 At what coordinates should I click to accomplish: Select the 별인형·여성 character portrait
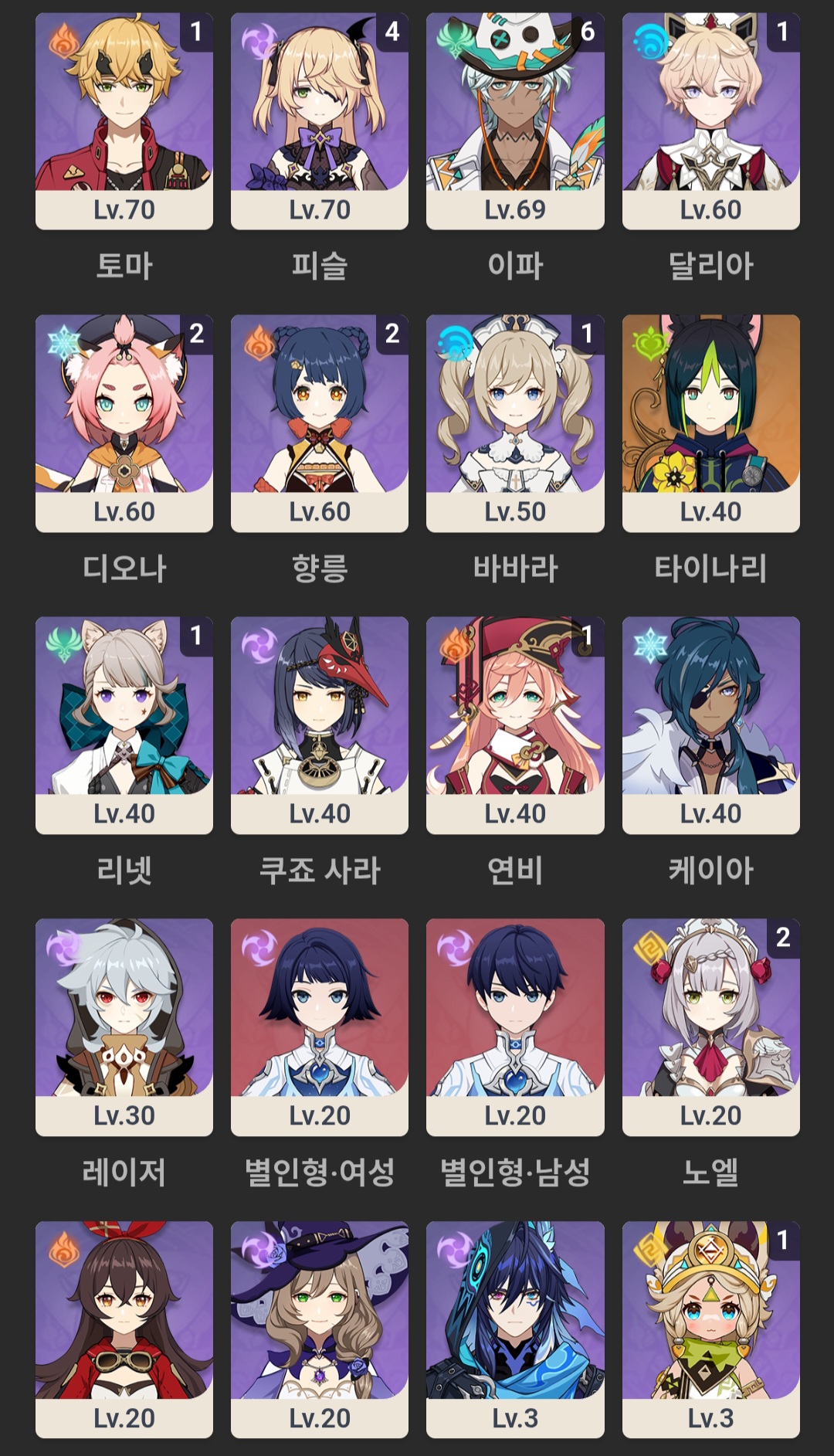coord(318,1012)
